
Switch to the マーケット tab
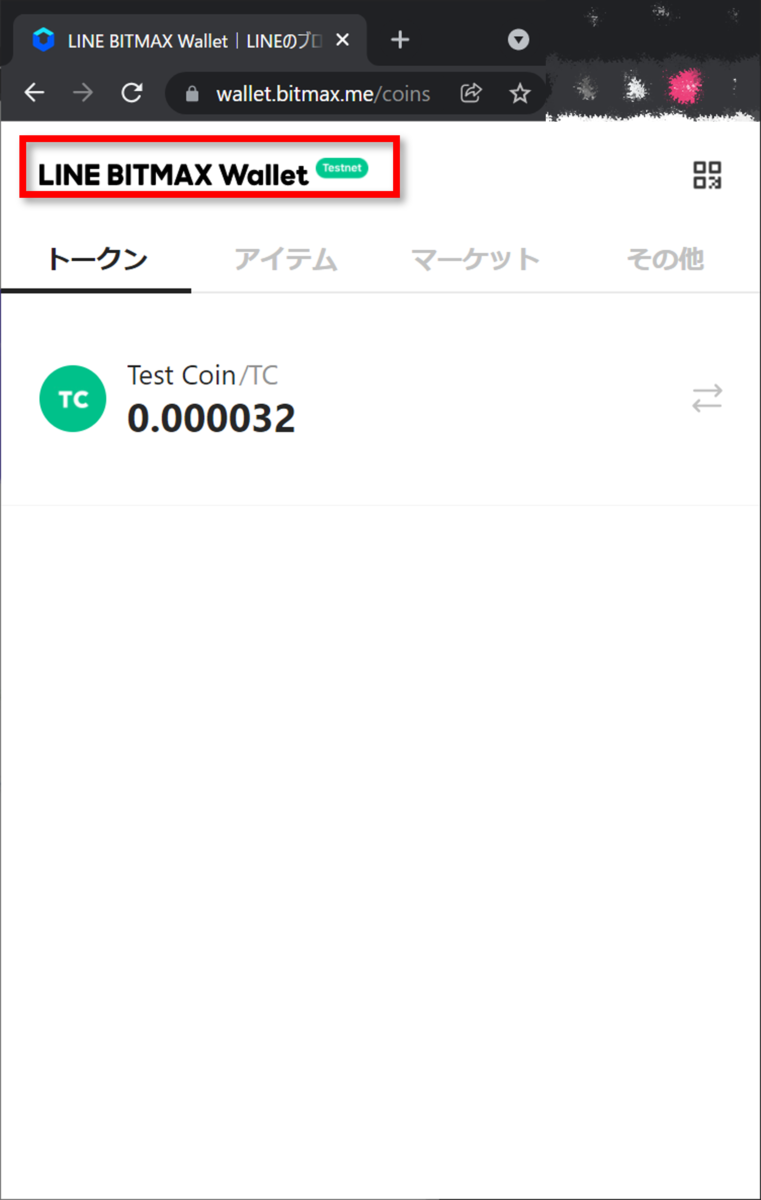coord(475,259)
